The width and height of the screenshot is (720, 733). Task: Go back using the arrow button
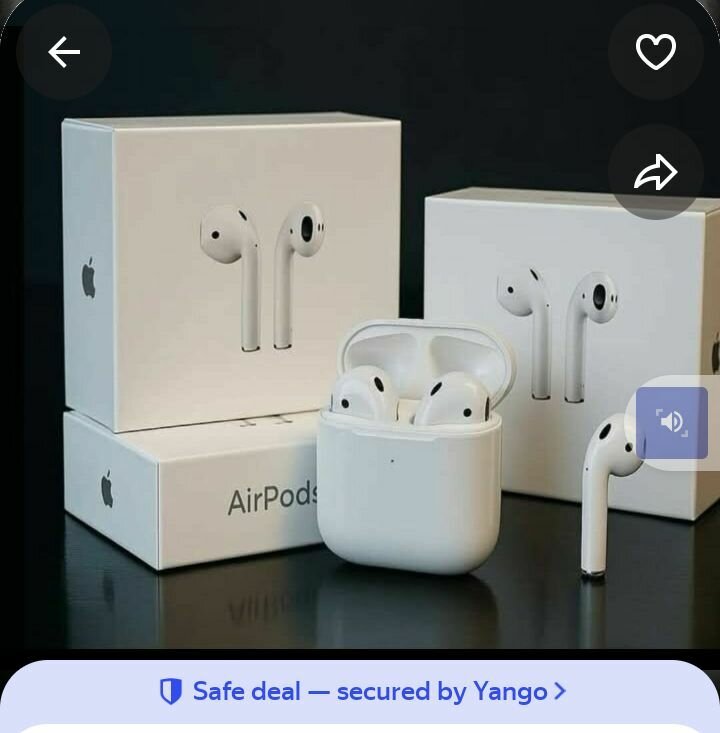click(64, 52)
